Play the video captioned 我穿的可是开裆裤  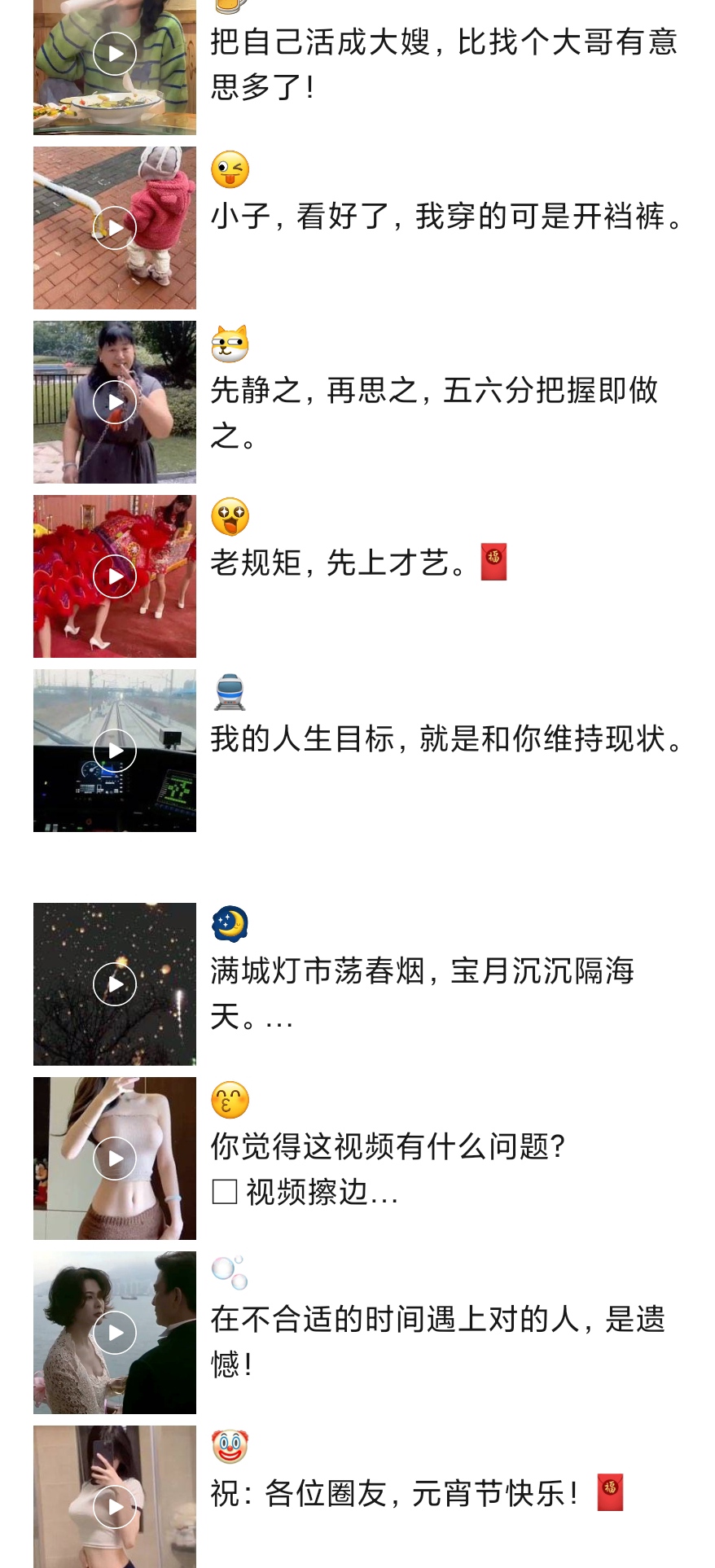click(x=115, y=228)
